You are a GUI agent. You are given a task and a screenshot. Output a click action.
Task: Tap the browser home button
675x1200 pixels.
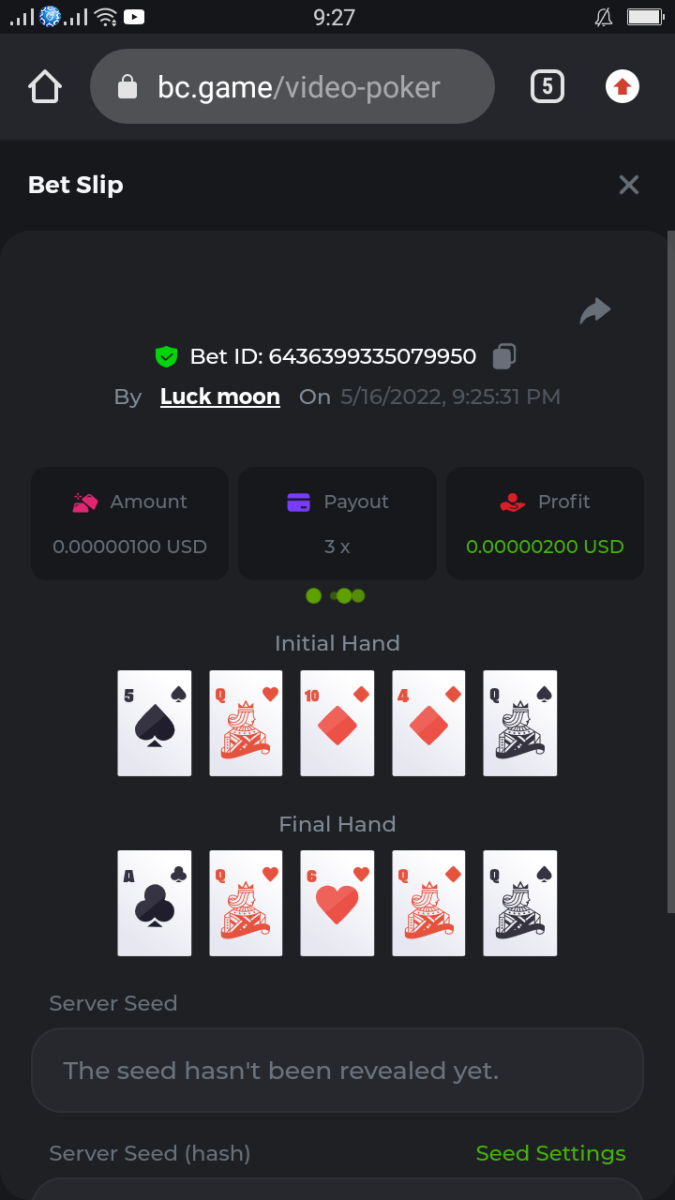[x=45, y=87]
